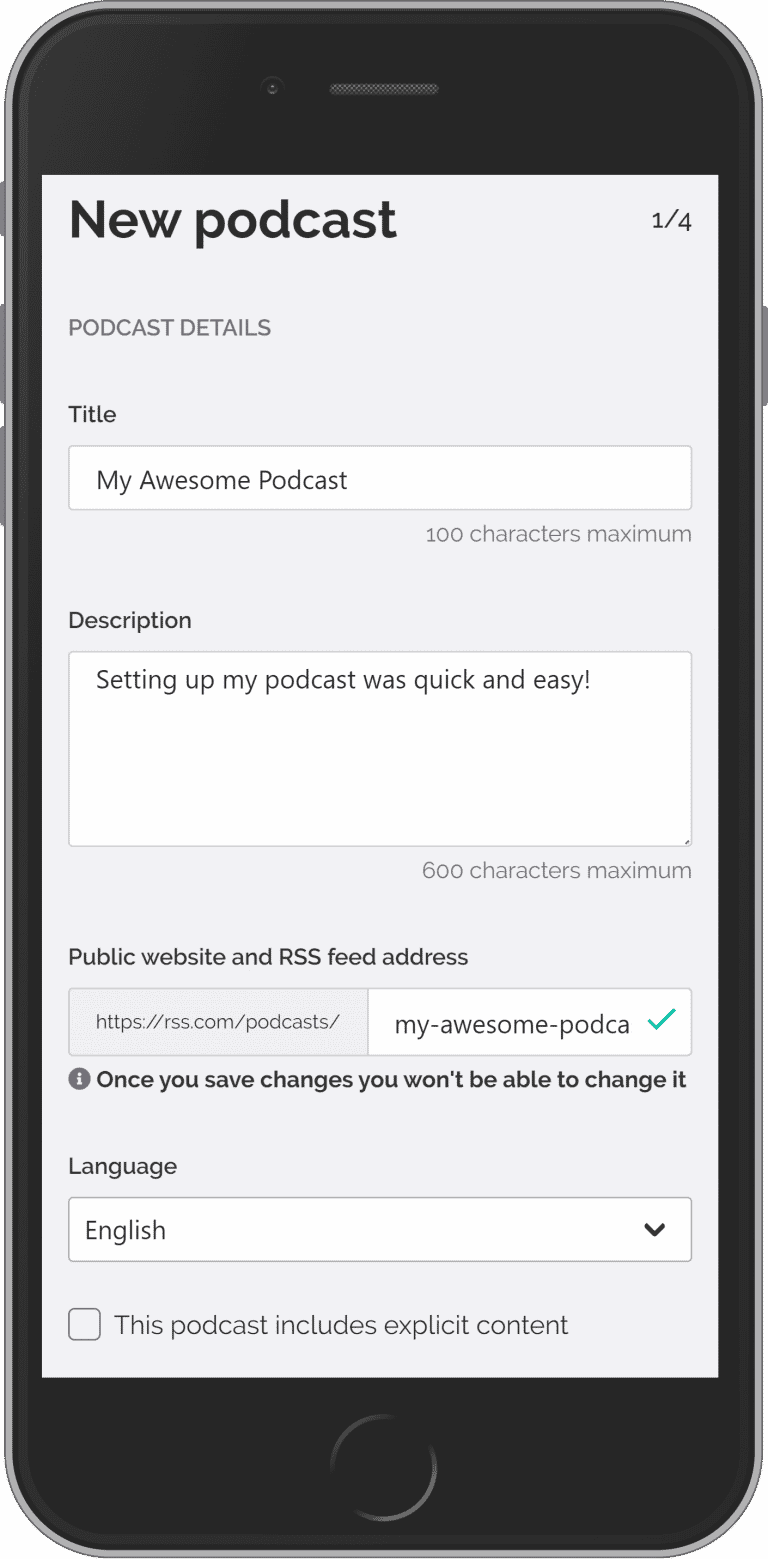Check the explicit content checkbox
Image resolution: width=768 pixels, height=1559 pixels.
[85, 1325]
